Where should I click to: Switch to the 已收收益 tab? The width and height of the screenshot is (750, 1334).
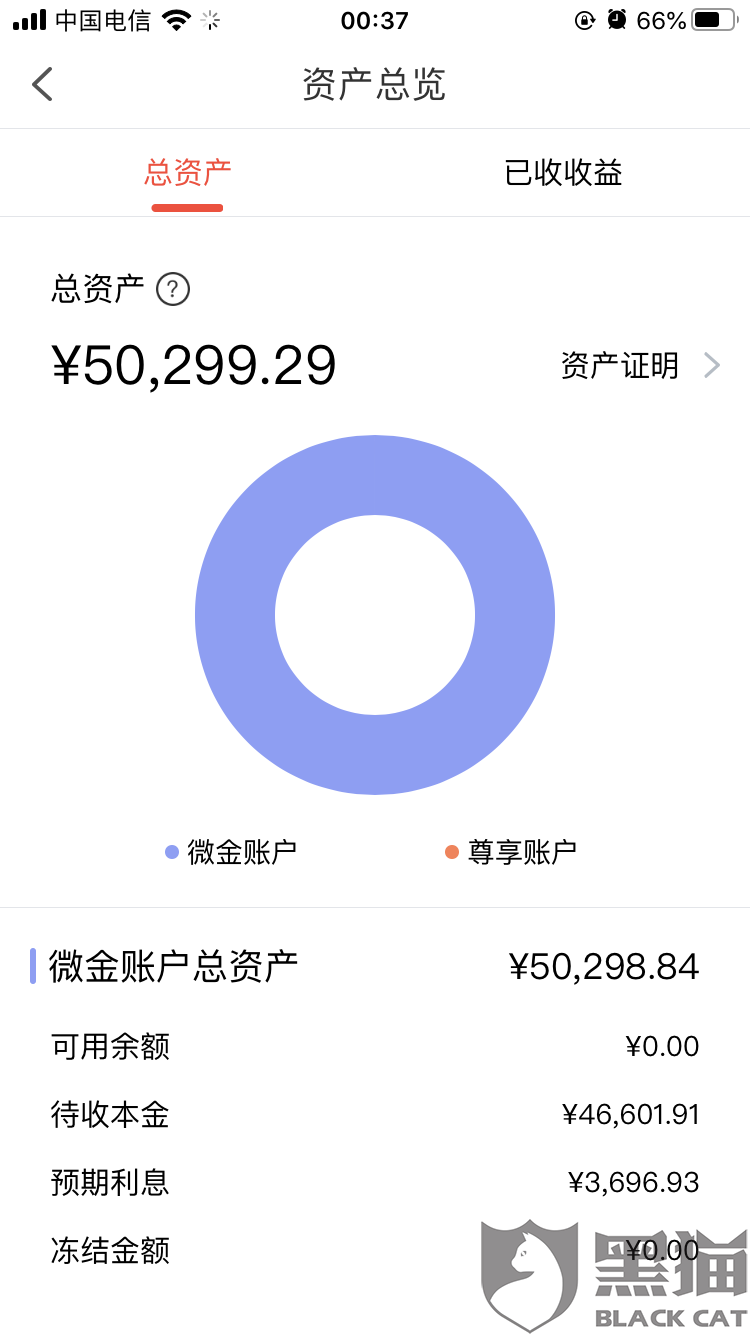[x=563, y=173]
